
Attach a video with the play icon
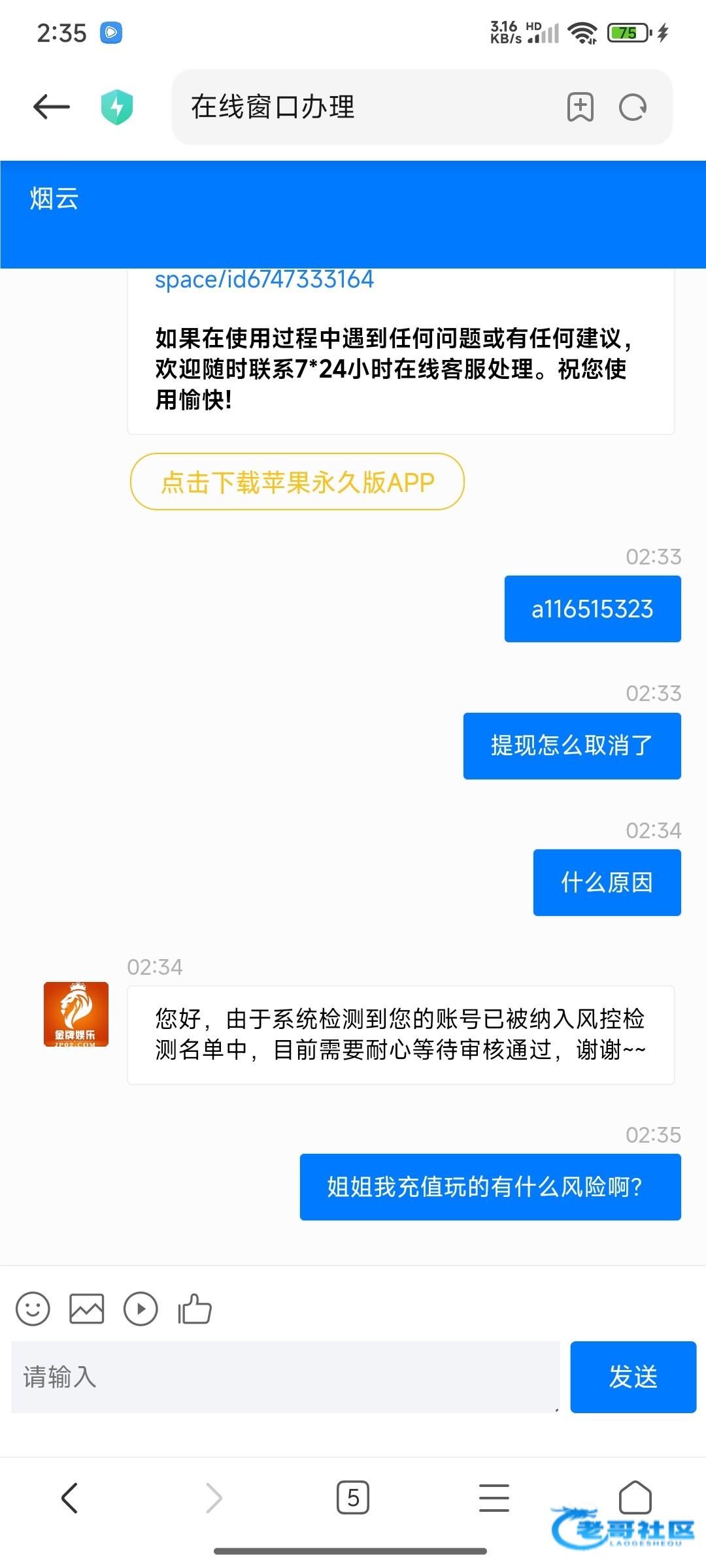141,1309
